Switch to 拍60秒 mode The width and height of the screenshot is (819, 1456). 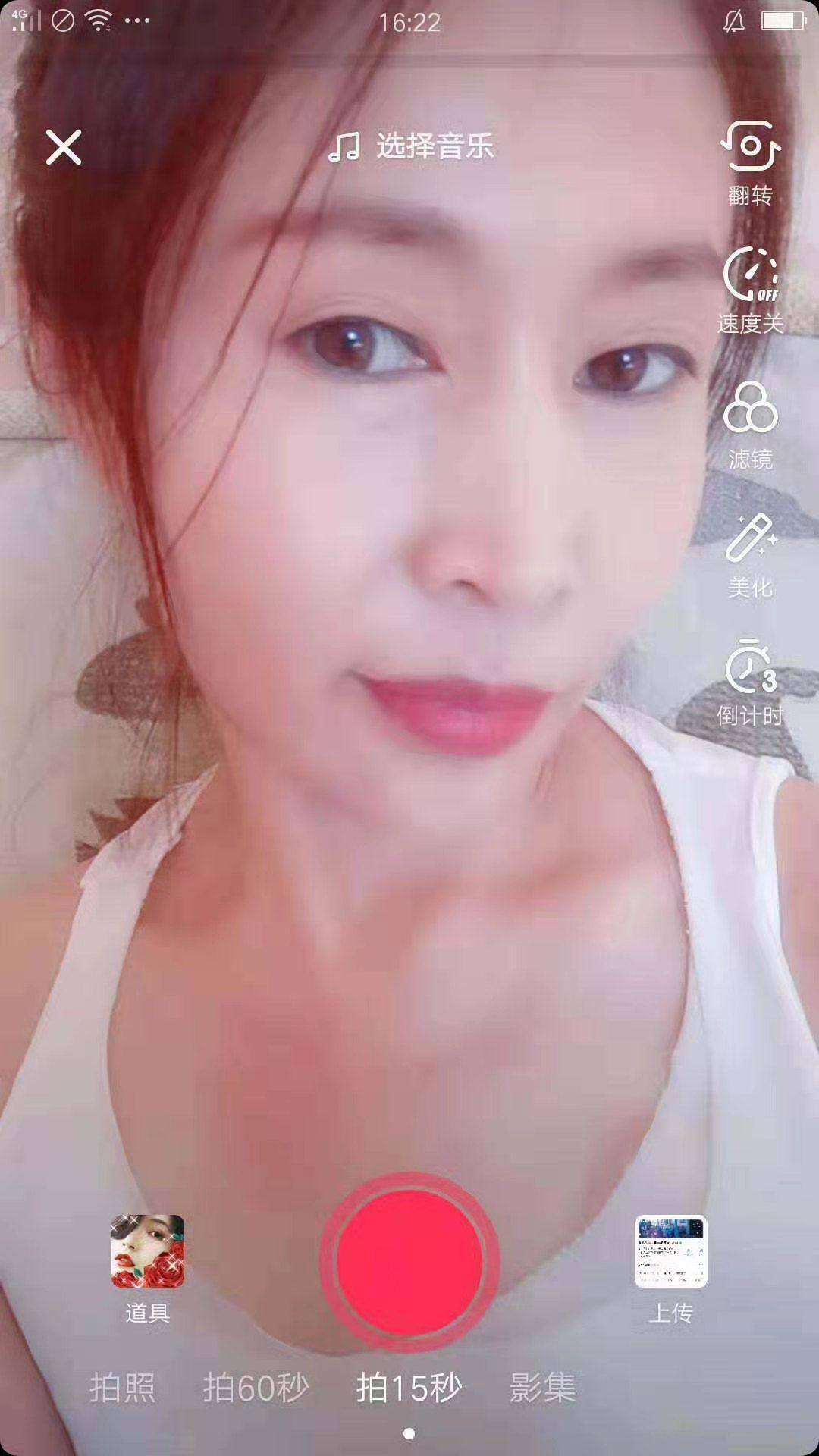click(256, 1388)
